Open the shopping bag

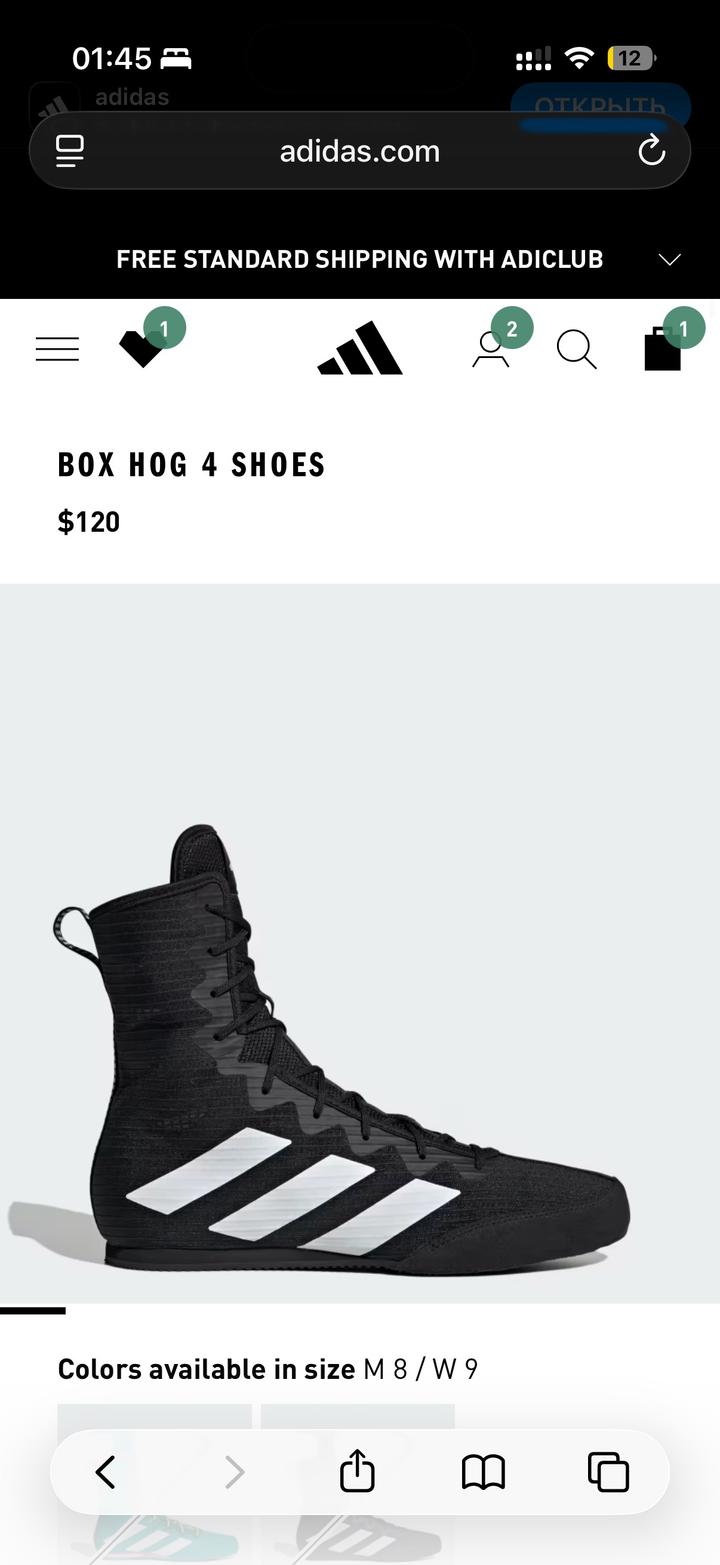pyautogui.click(x=662, y=349)
